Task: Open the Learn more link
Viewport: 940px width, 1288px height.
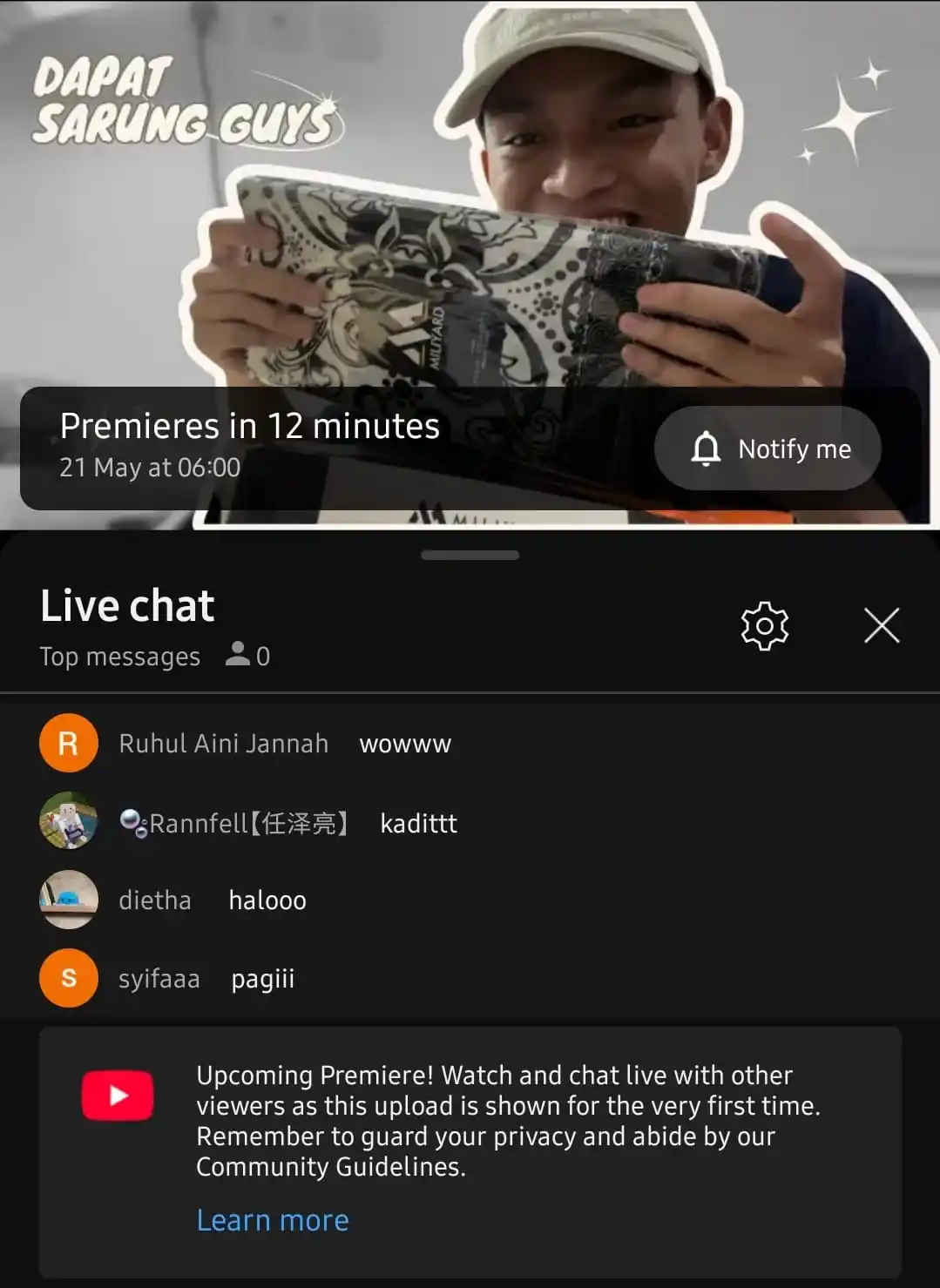Action: click(273, 1220)
